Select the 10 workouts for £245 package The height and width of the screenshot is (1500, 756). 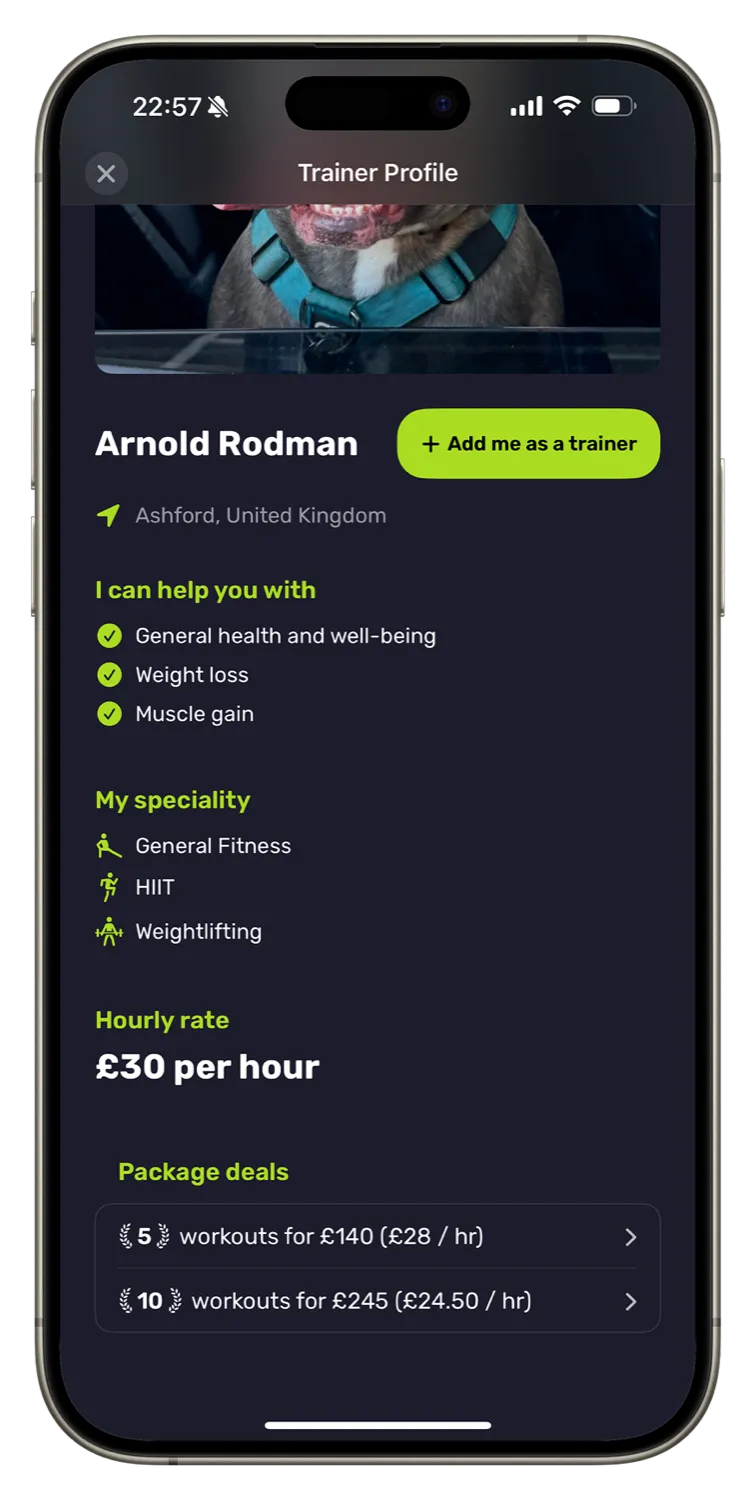pyautogui.click(x=378, y=1301)
